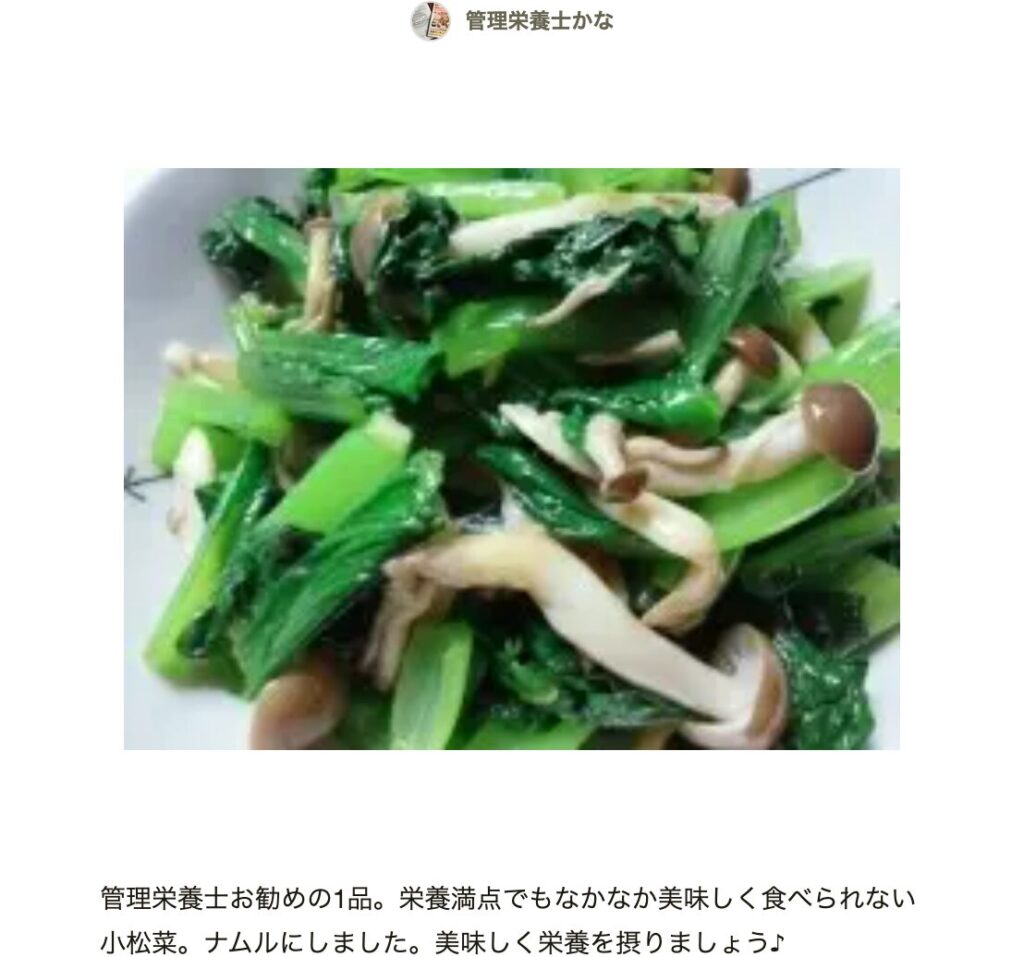This screenshot has height=957, width=1024.
Task: Tap the 管理栄養士かな author avatar
Action: tap(431, 21)
